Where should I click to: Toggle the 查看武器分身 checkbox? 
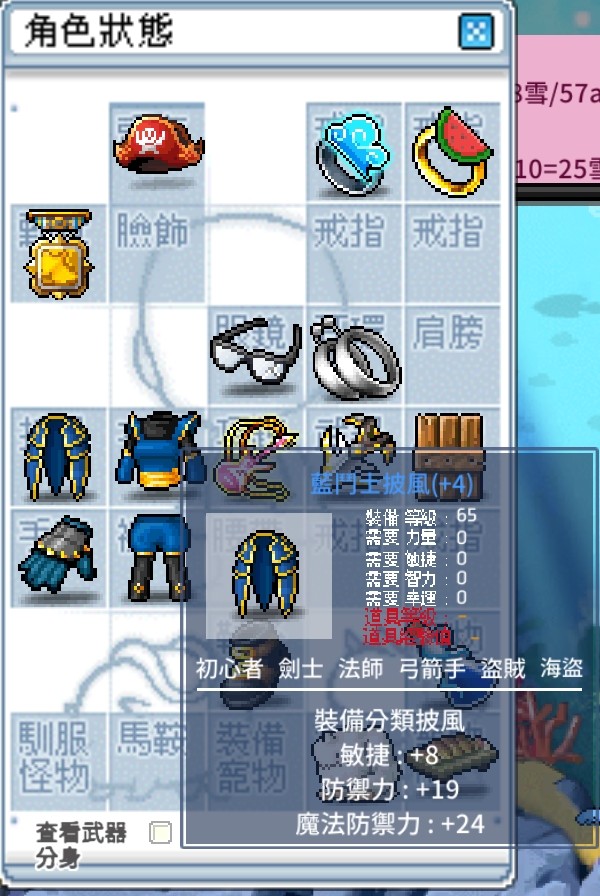tap(160, 832)
